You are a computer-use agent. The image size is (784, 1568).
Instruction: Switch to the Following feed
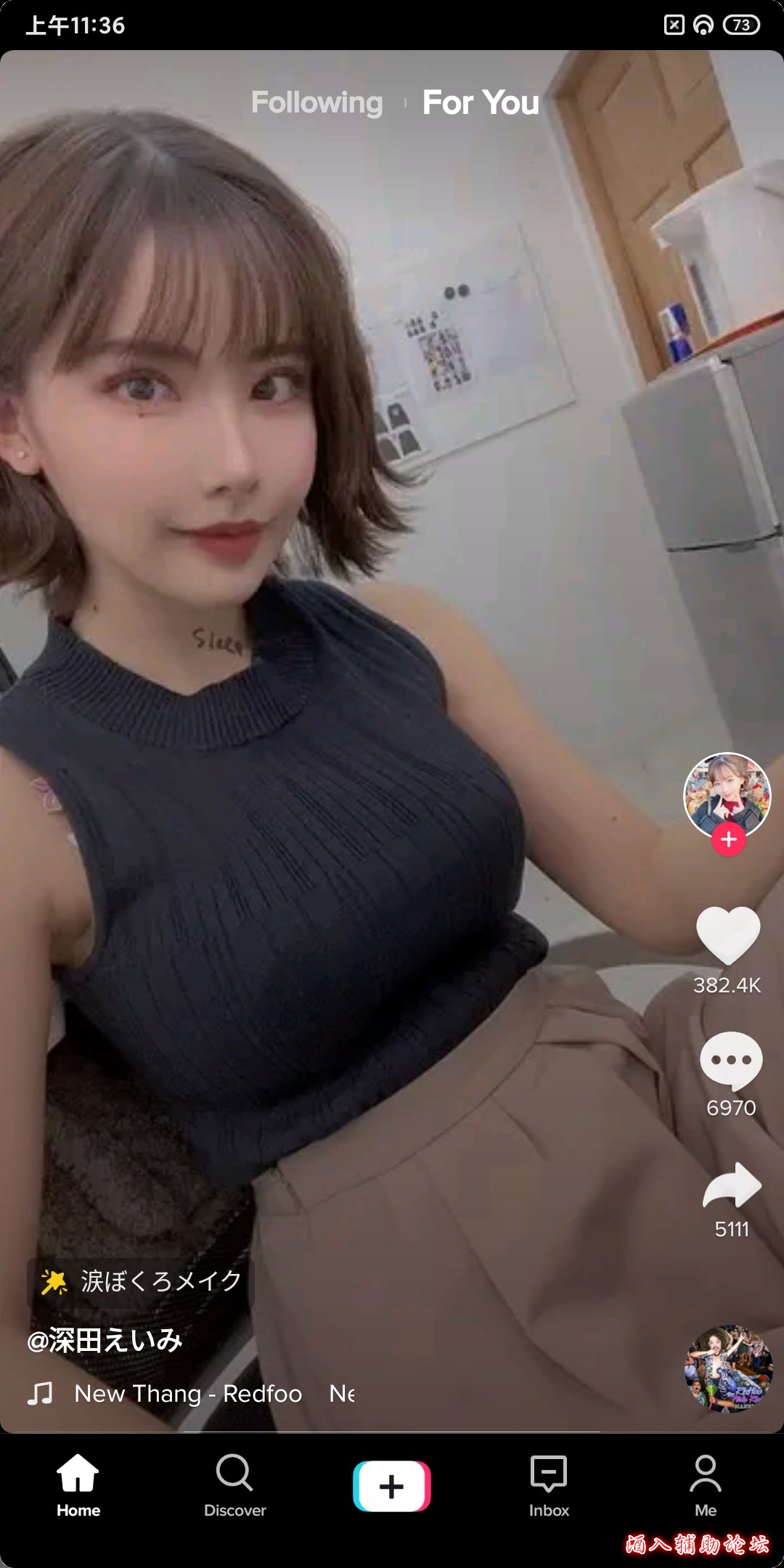(x=317, y=102)
